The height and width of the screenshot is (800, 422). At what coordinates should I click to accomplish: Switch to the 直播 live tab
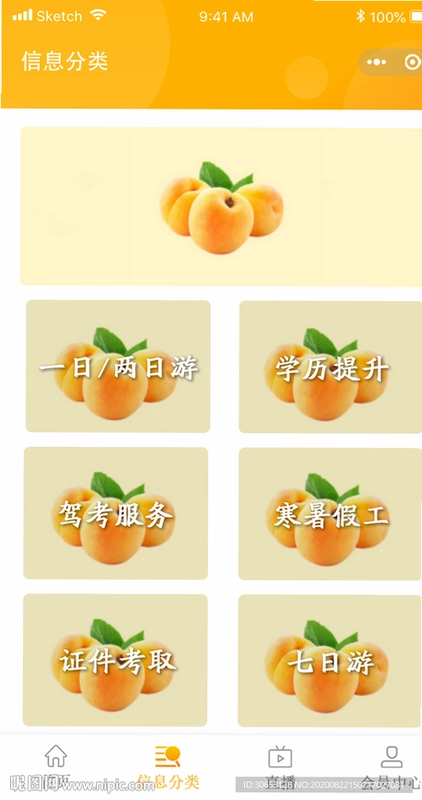(280, 765)
